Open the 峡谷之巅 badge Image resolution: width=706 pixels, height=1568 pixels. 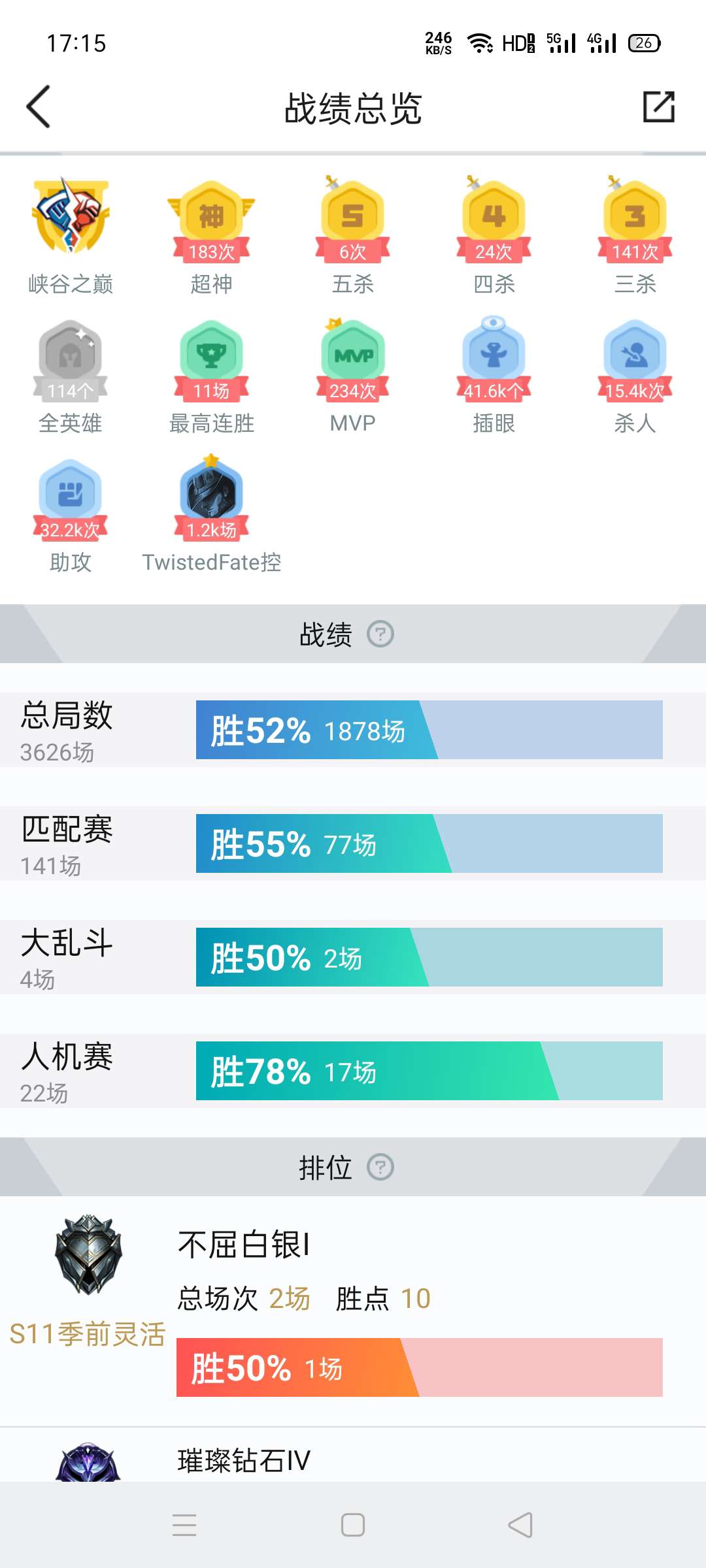click(71, 236)
